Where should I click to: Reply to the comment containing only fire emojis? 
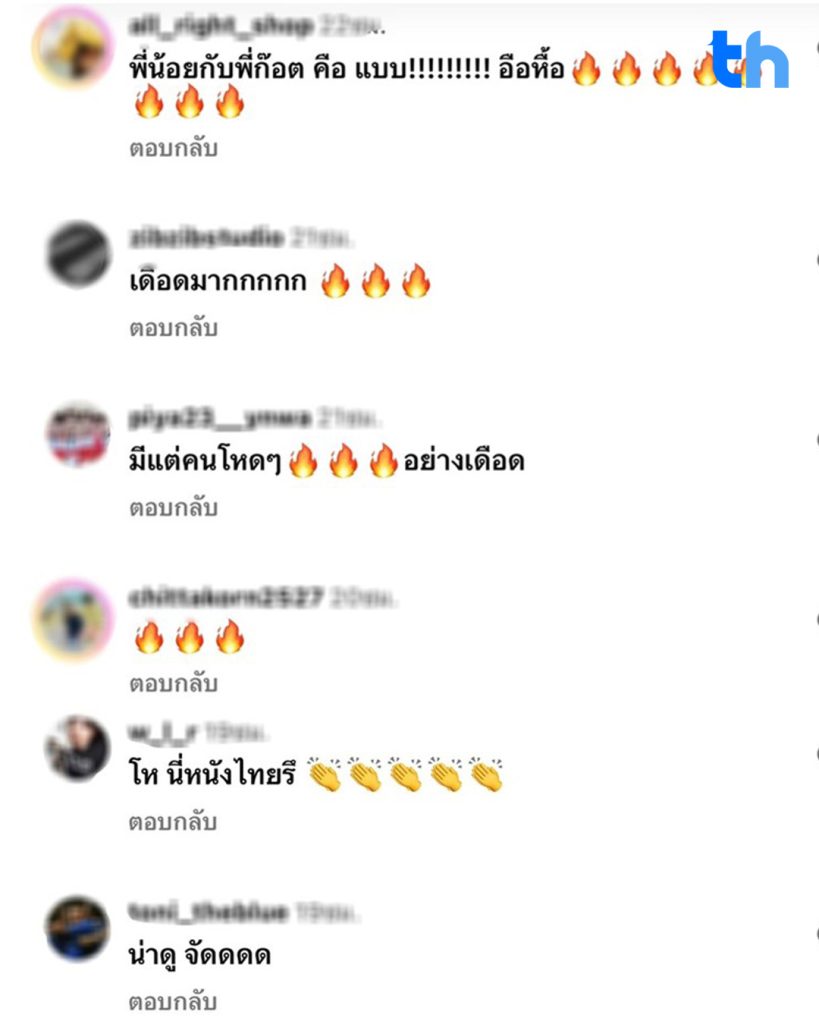click(173, 685)
